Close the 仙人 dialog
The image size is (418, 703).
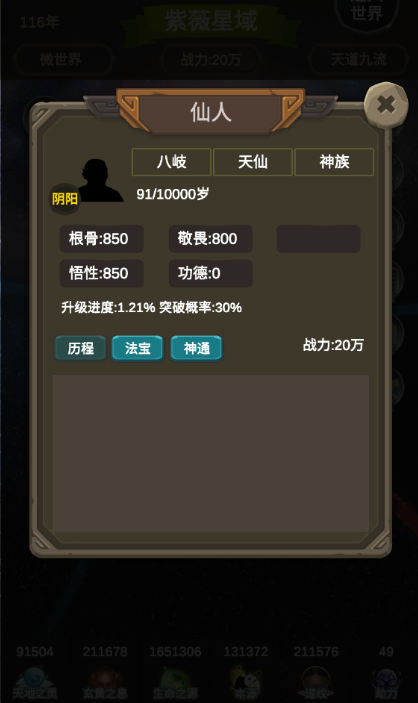[386, 104]
